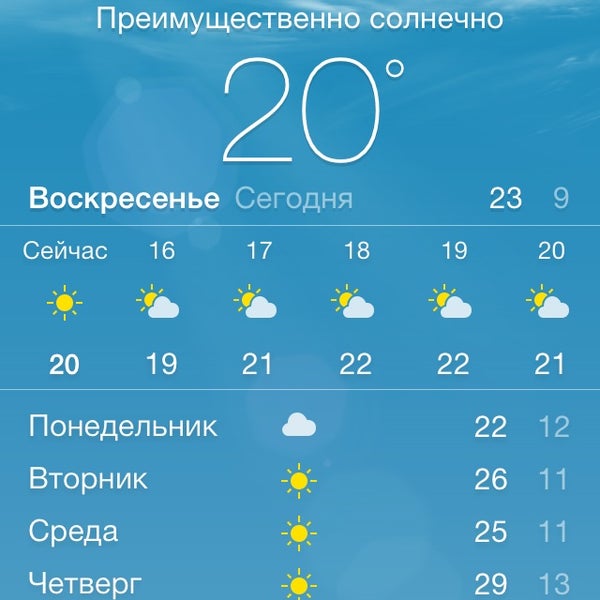Tap the current temperature 20° for details

tap(305, 112)
